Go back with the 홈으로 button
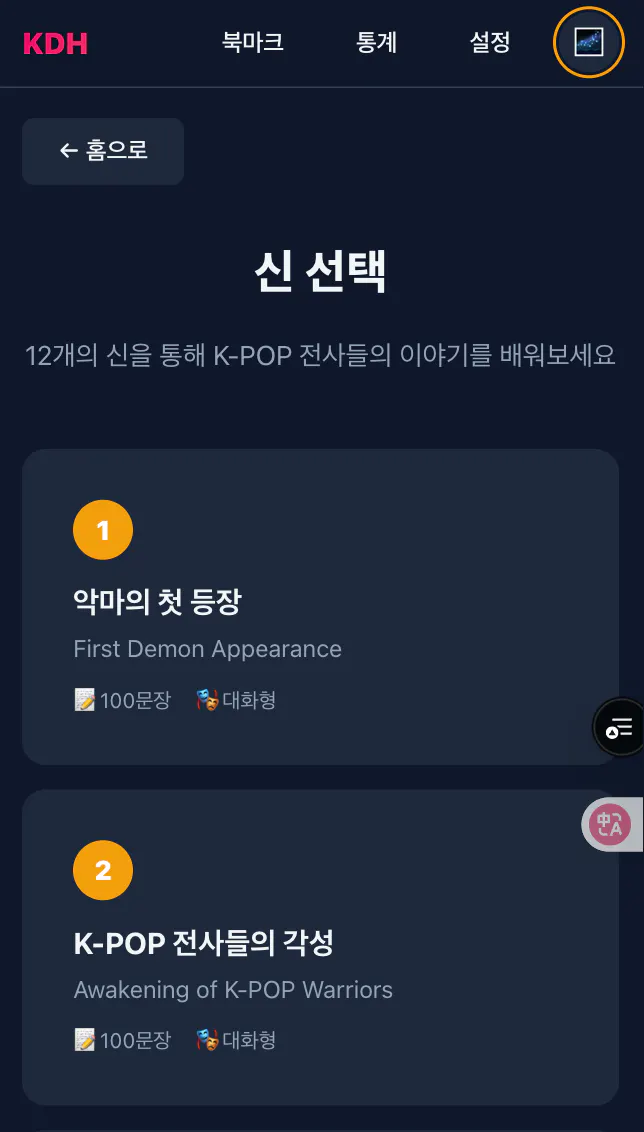644x1132 pixels. 103,151
